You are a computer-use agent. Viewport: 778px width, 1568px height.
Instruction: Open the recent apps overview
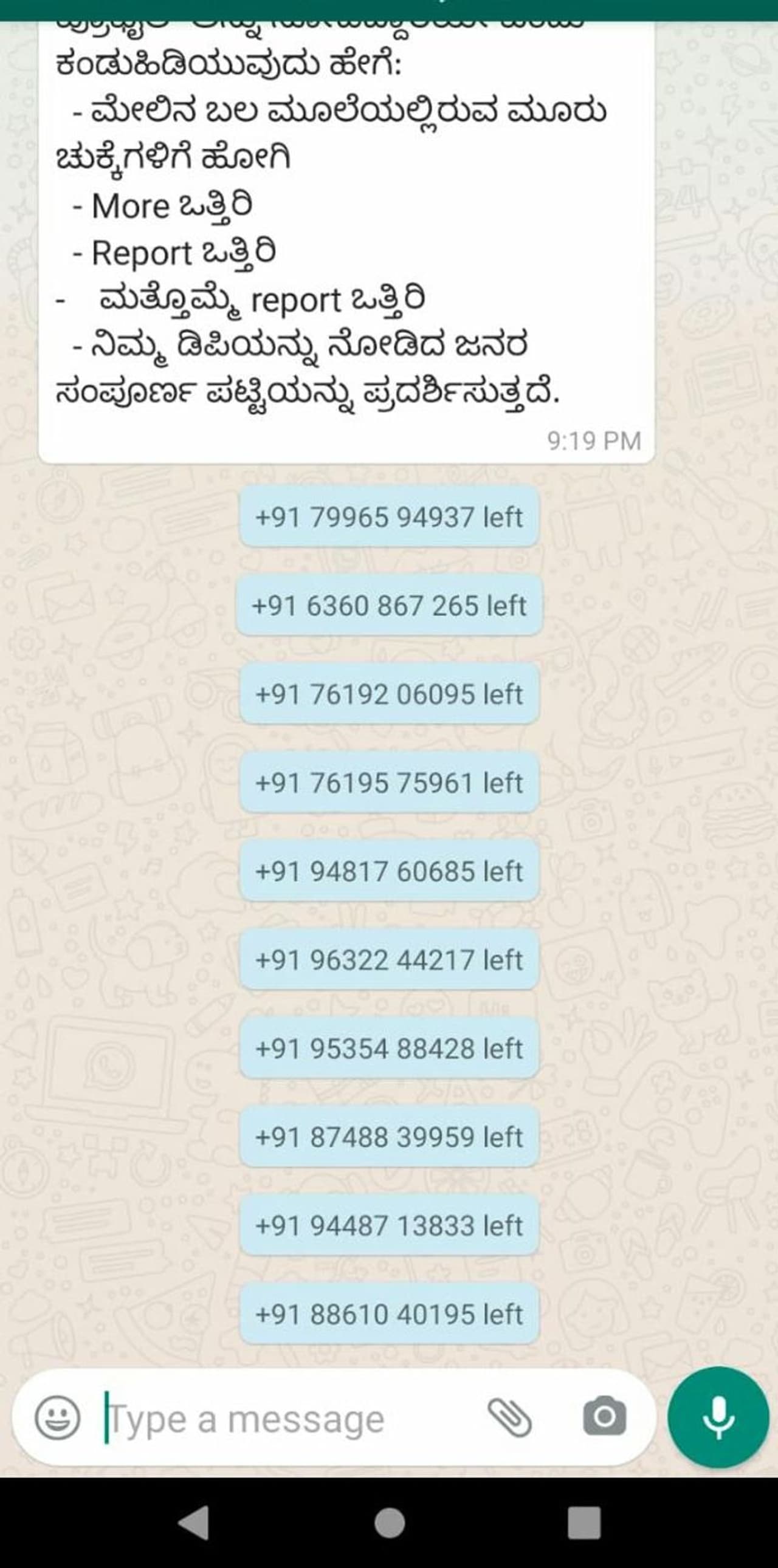pyautogui.click(x=584, y=1522)
